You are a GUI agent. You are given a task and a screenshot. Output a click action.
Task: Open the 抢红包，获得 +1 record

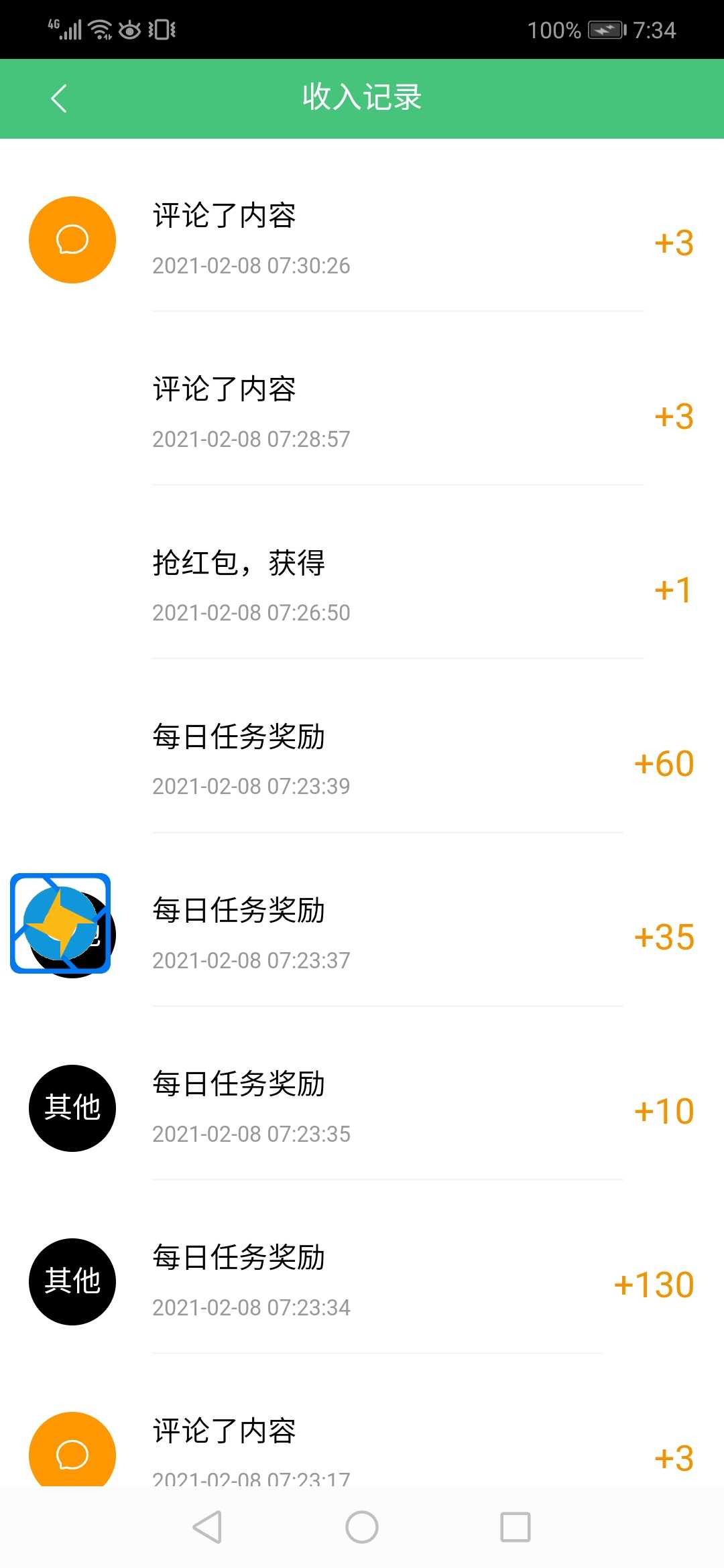tap(362, 586)
